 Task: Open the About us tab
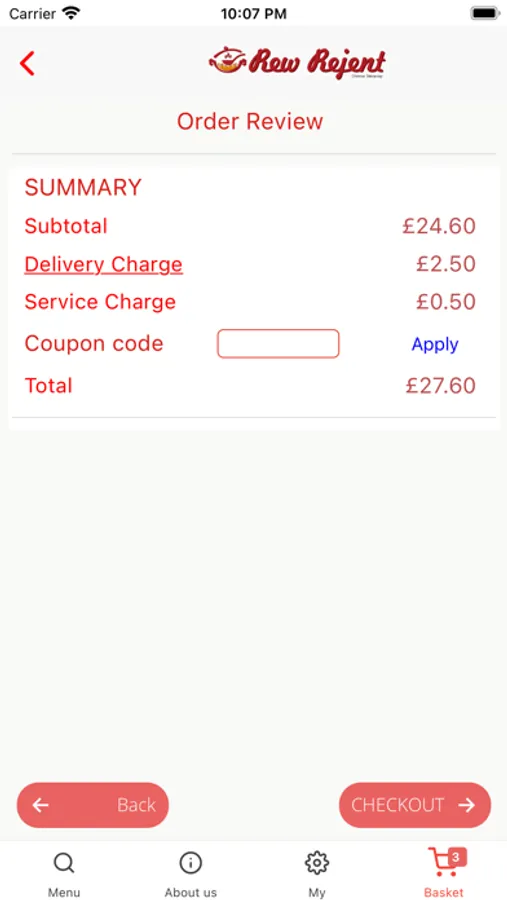pyautogui.click(x=191, y=874)
